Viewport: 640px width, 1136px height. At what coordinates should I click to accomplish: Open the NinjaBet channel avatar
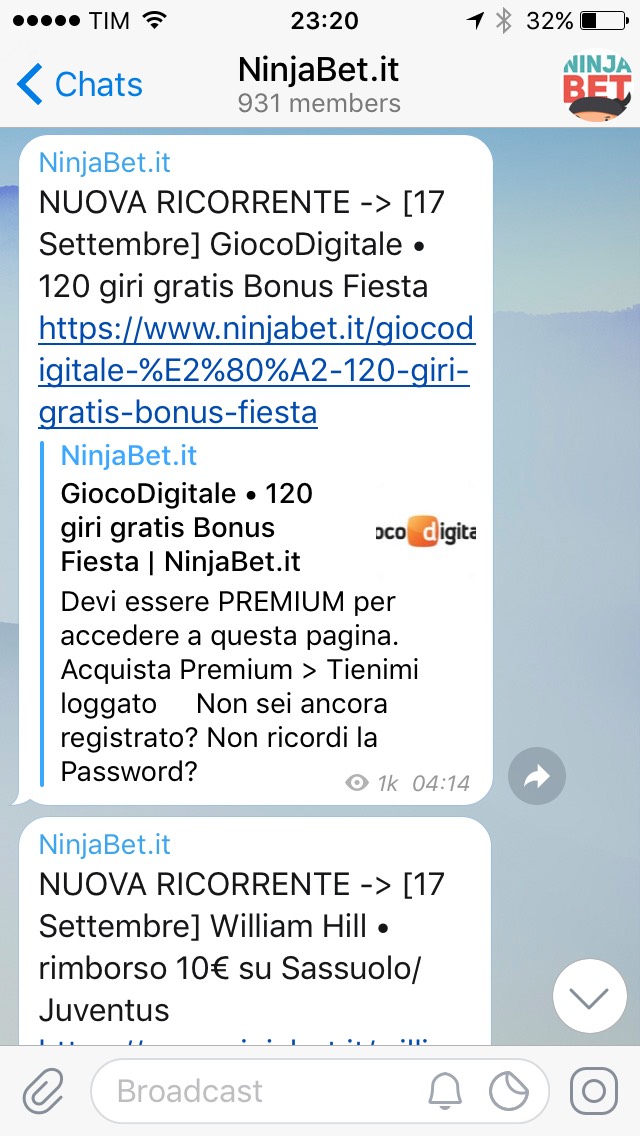click(x=597, y=85)
